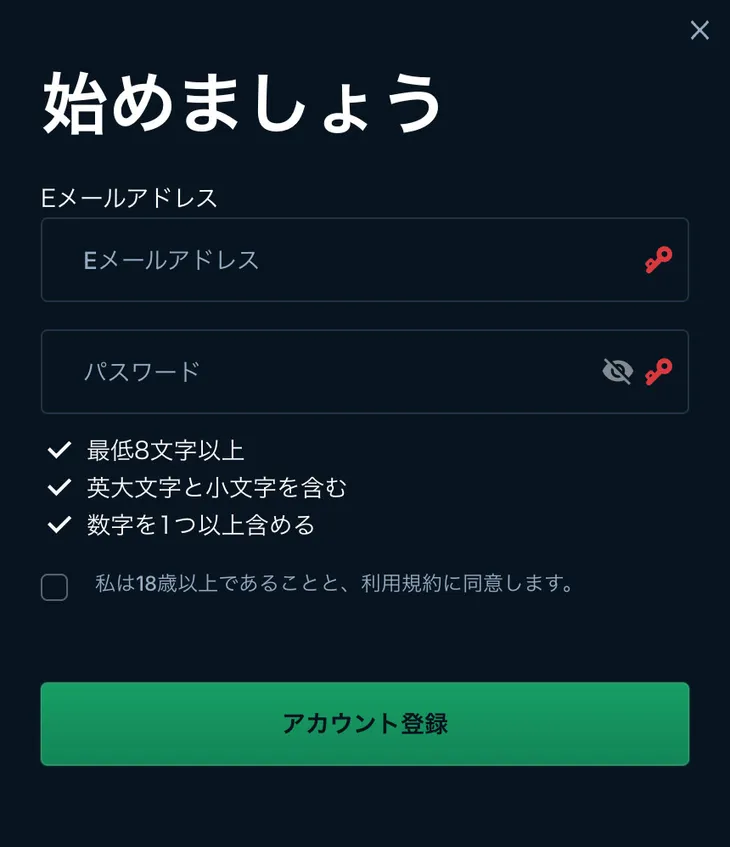This screenshot has height=847, width=730.
Task: Close the sign-up dialog
Action: tap(699, 30)
